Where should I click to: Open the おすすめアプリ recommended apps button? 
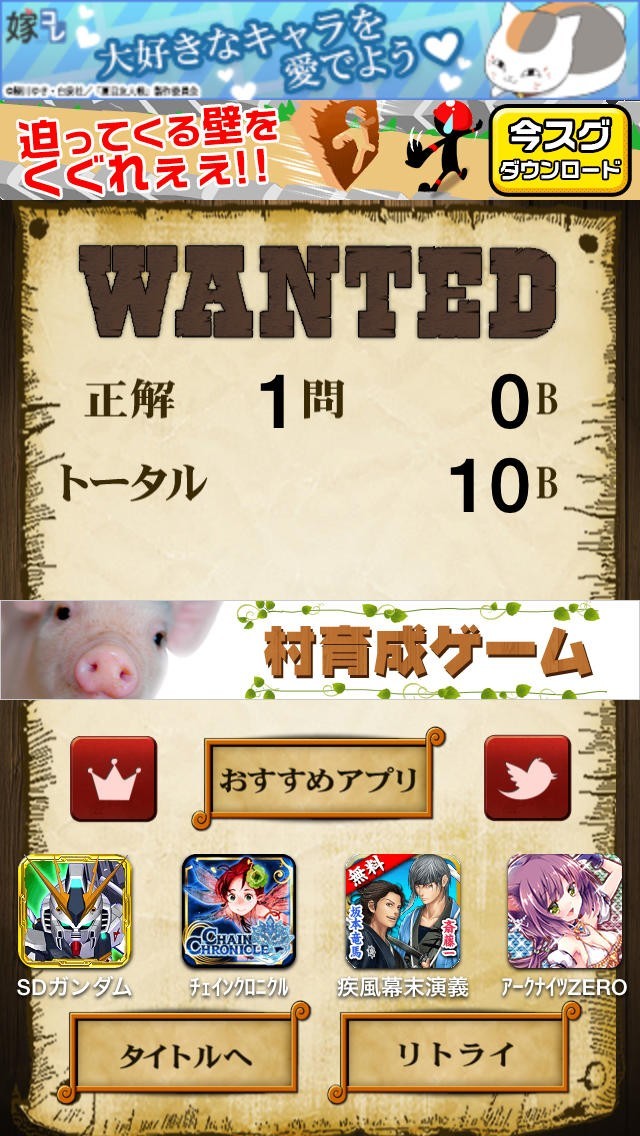pyautogui.click(x=318, y=779)
